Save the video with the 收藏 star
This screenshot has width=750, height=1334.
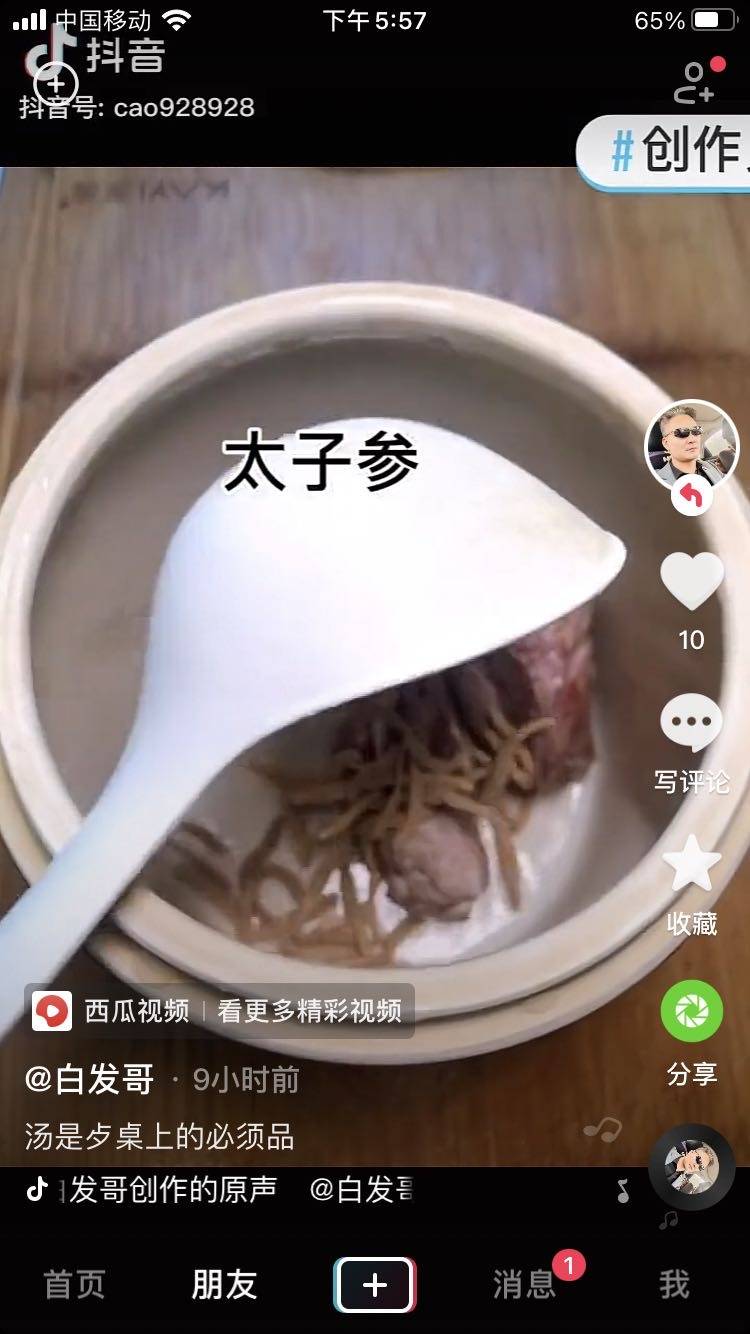pyautogui.click(x=691, y=865)
